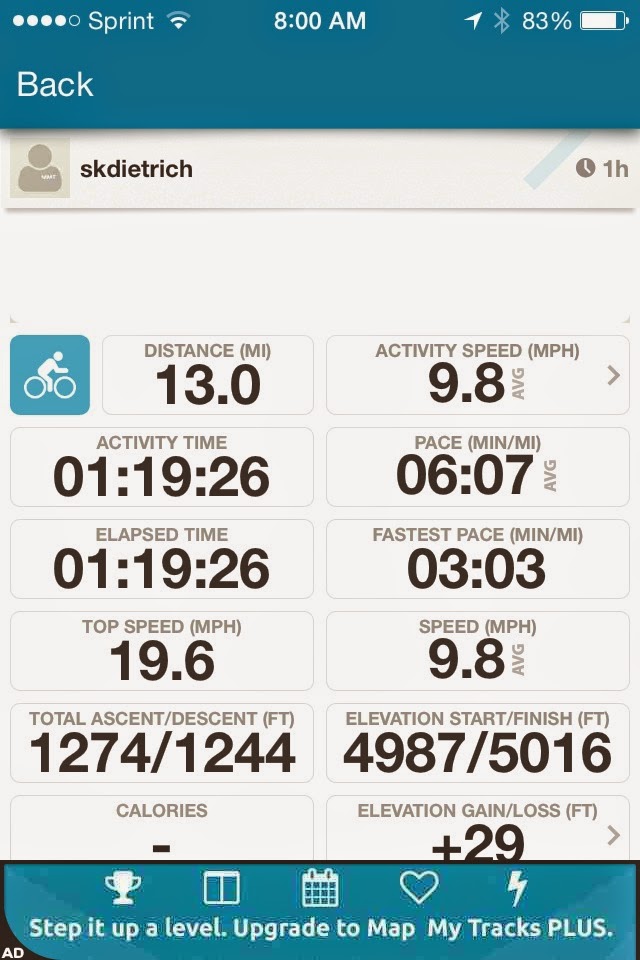The width and height of the screenshot is (640, 960).
Task: Open the Upgrade to Map My Tracks PLUS banner
Action: point(320,928)
